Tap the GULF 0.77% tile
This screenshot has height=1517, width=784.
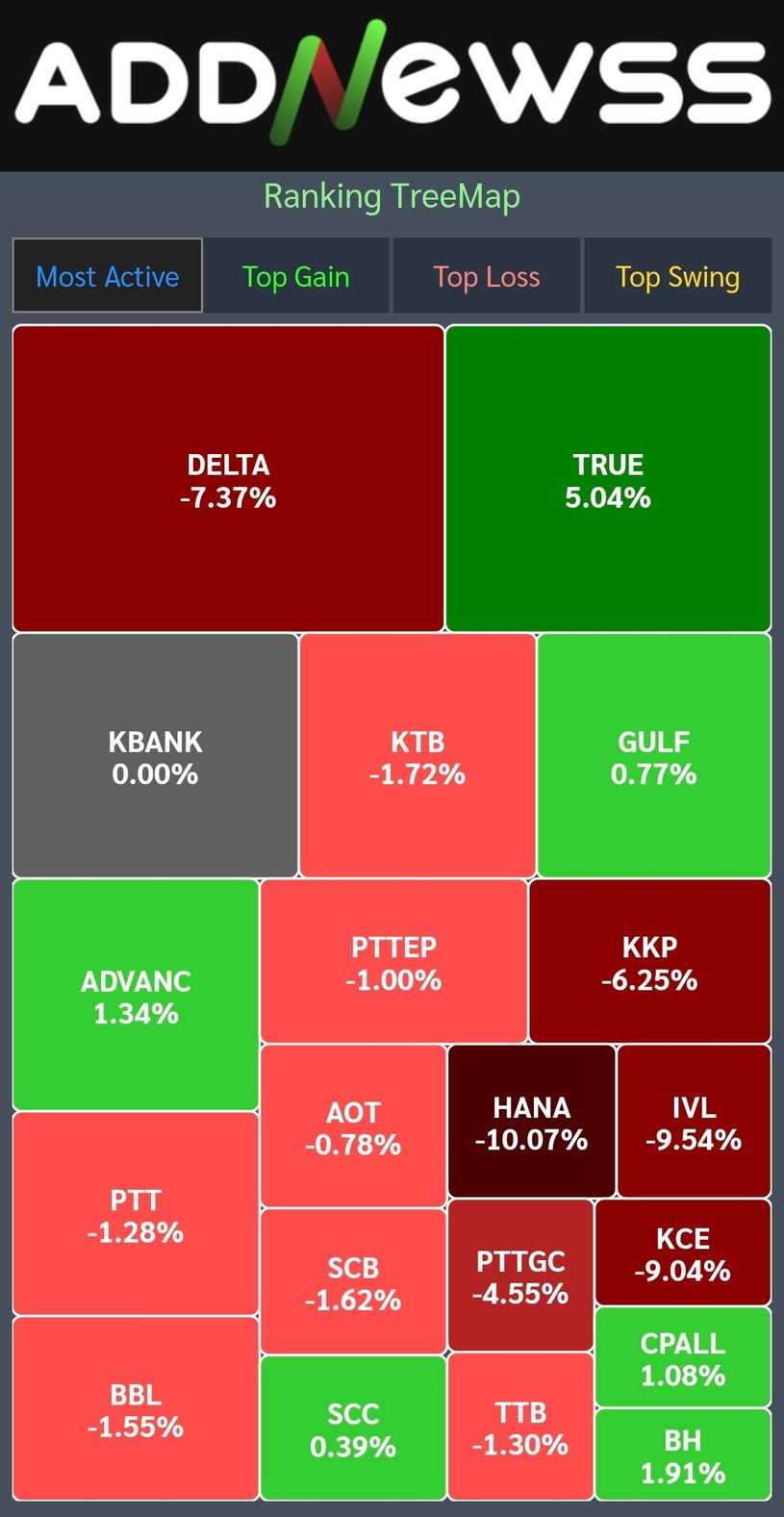click(x=654, y=755)
